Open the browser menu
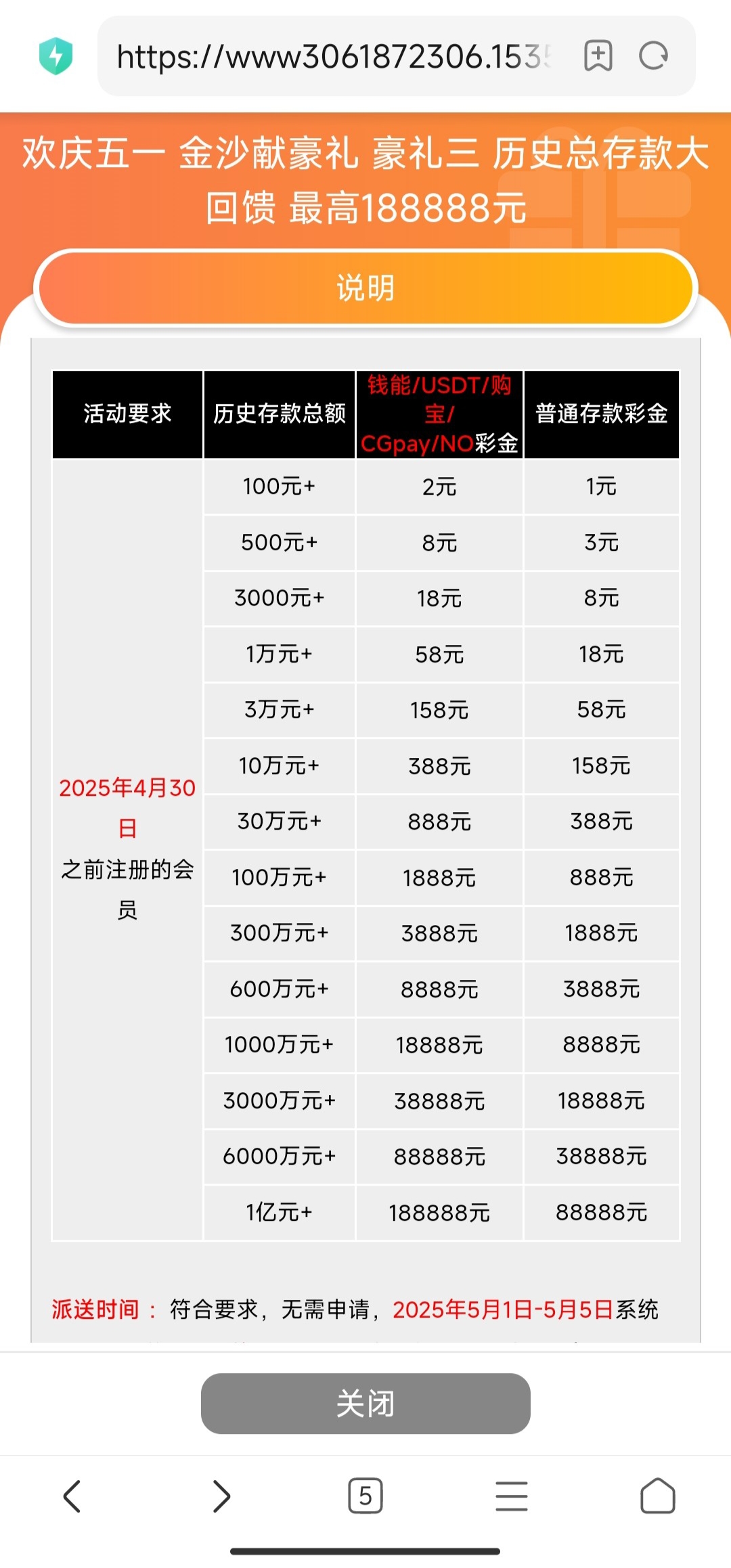 (x=512, y=1496)
